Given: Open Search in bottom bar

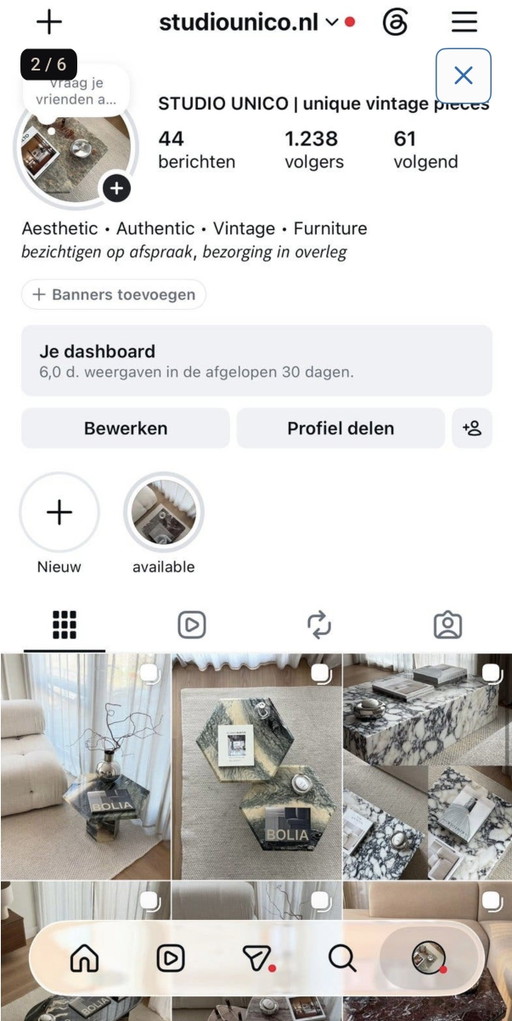Looking at the screenshot, I should coord(342,958).
